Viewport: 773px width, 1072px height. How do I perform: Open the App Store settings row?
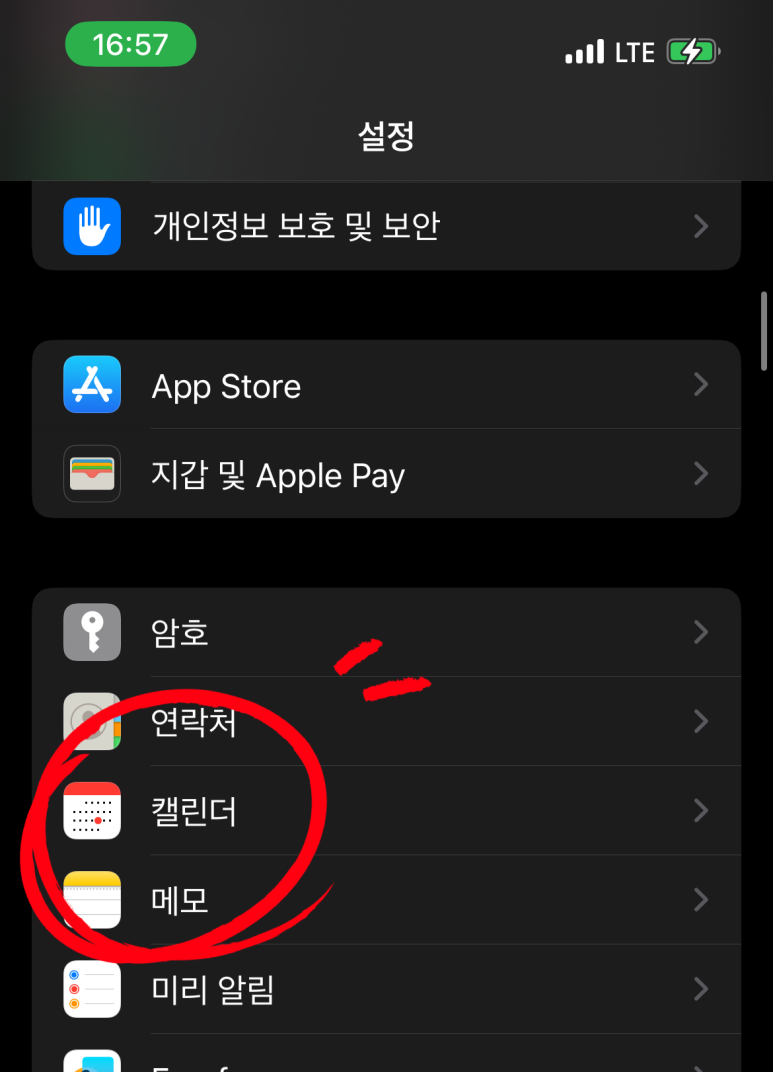386,386
